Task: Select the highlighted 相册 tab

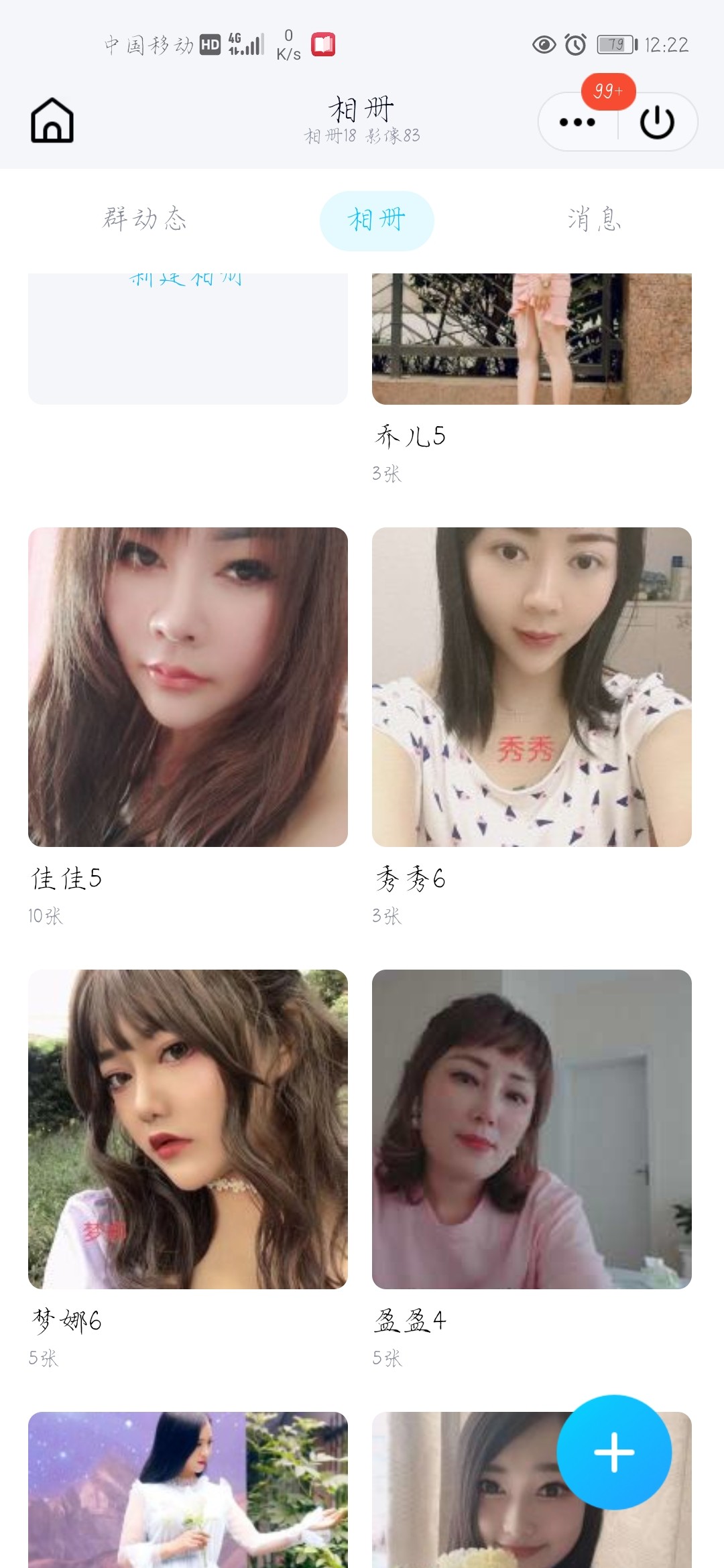Action: [377, 220]
